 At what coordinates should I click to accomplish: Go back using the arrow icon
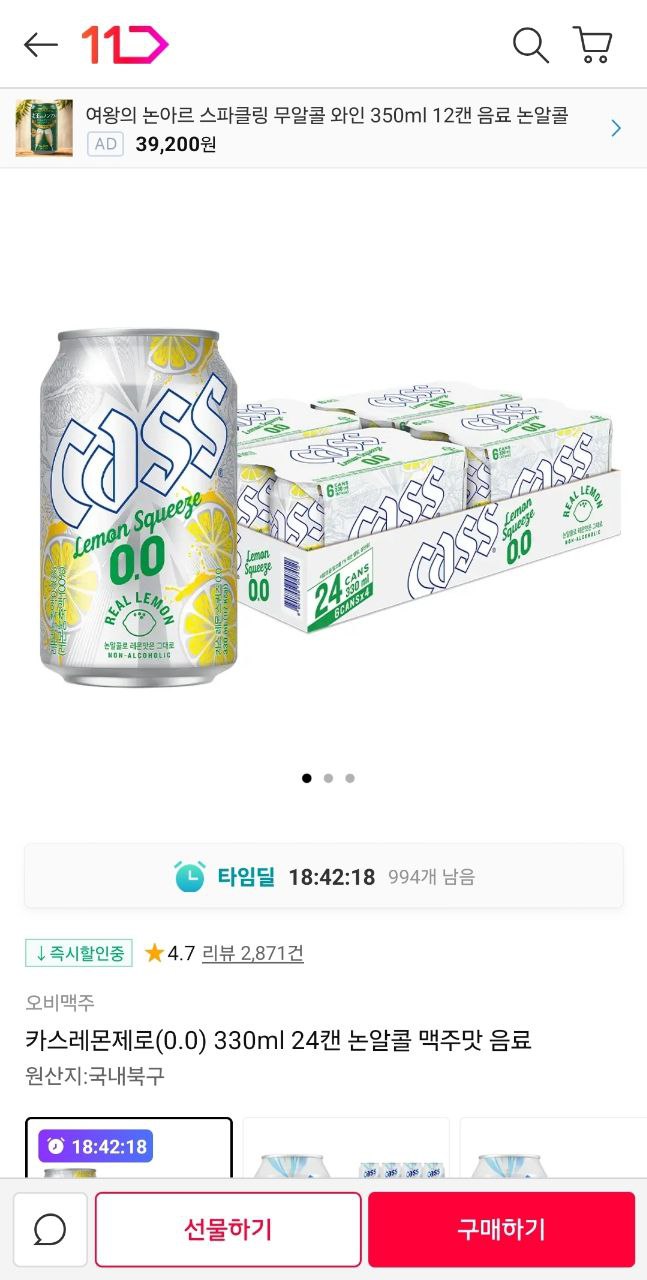tap(41, 45)
